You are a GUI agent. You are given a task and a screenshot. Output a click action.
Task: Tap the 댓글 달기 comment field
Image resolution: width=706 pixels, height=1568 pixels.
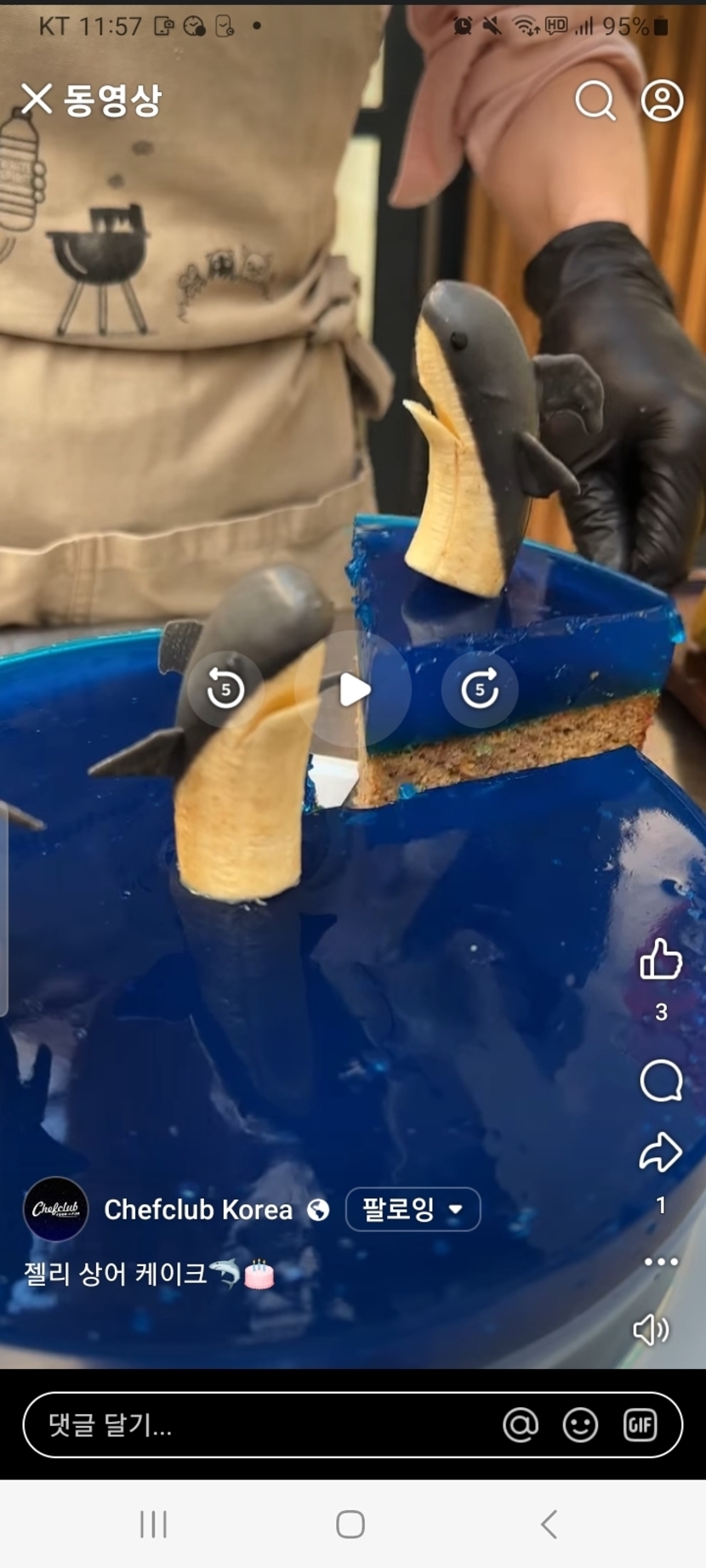click(x=255, y=1425)
